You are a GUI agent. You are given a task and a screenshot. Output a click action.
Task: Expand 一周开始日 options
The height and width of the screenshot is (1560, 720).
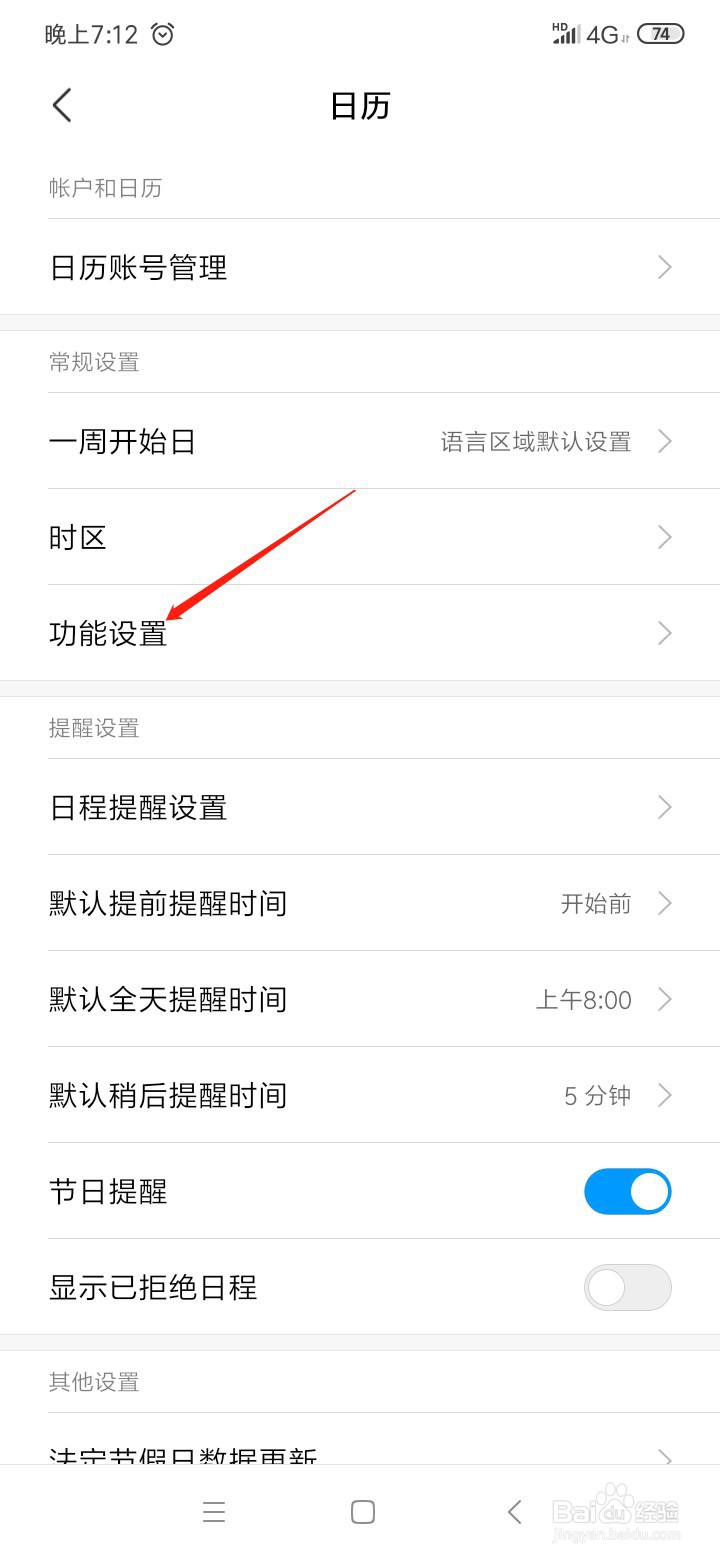360,441
